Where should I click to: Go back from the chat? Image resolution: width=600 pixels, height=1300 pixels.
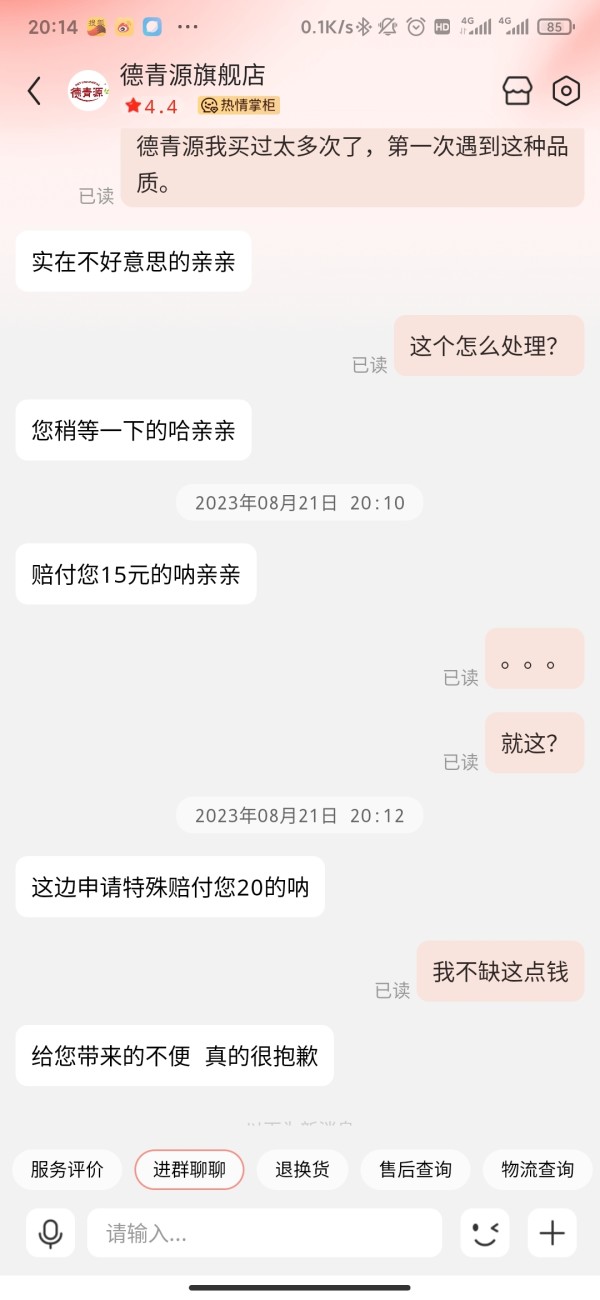[34, 91]
